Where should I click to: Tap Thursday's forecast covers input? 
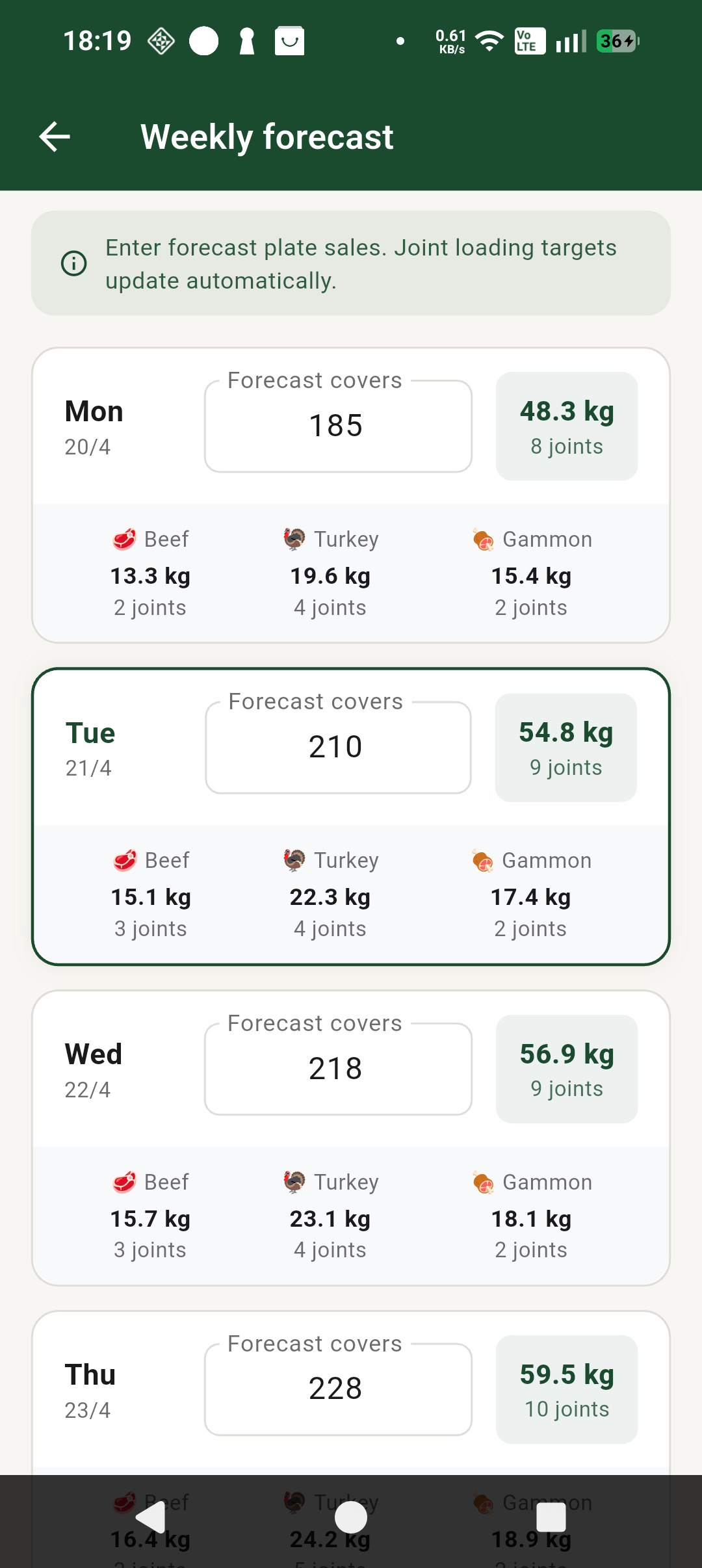pyautogui.click(x=337, y=1388)
